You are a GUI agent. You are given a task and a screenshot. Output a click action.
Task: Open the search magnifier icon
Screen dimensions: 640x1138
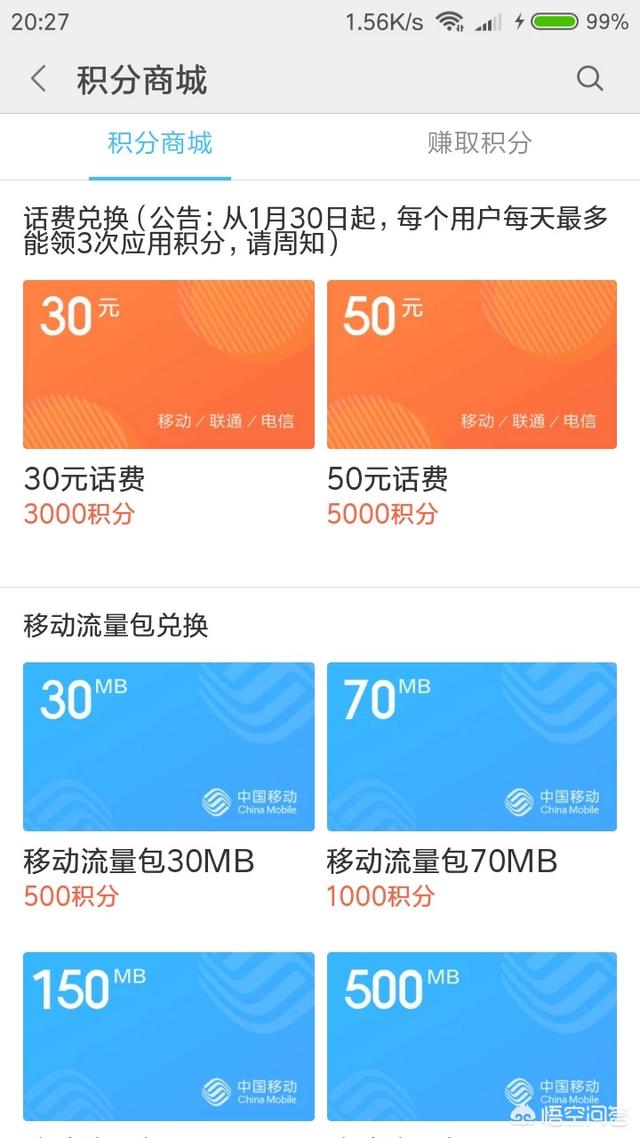tap(590, 79)
